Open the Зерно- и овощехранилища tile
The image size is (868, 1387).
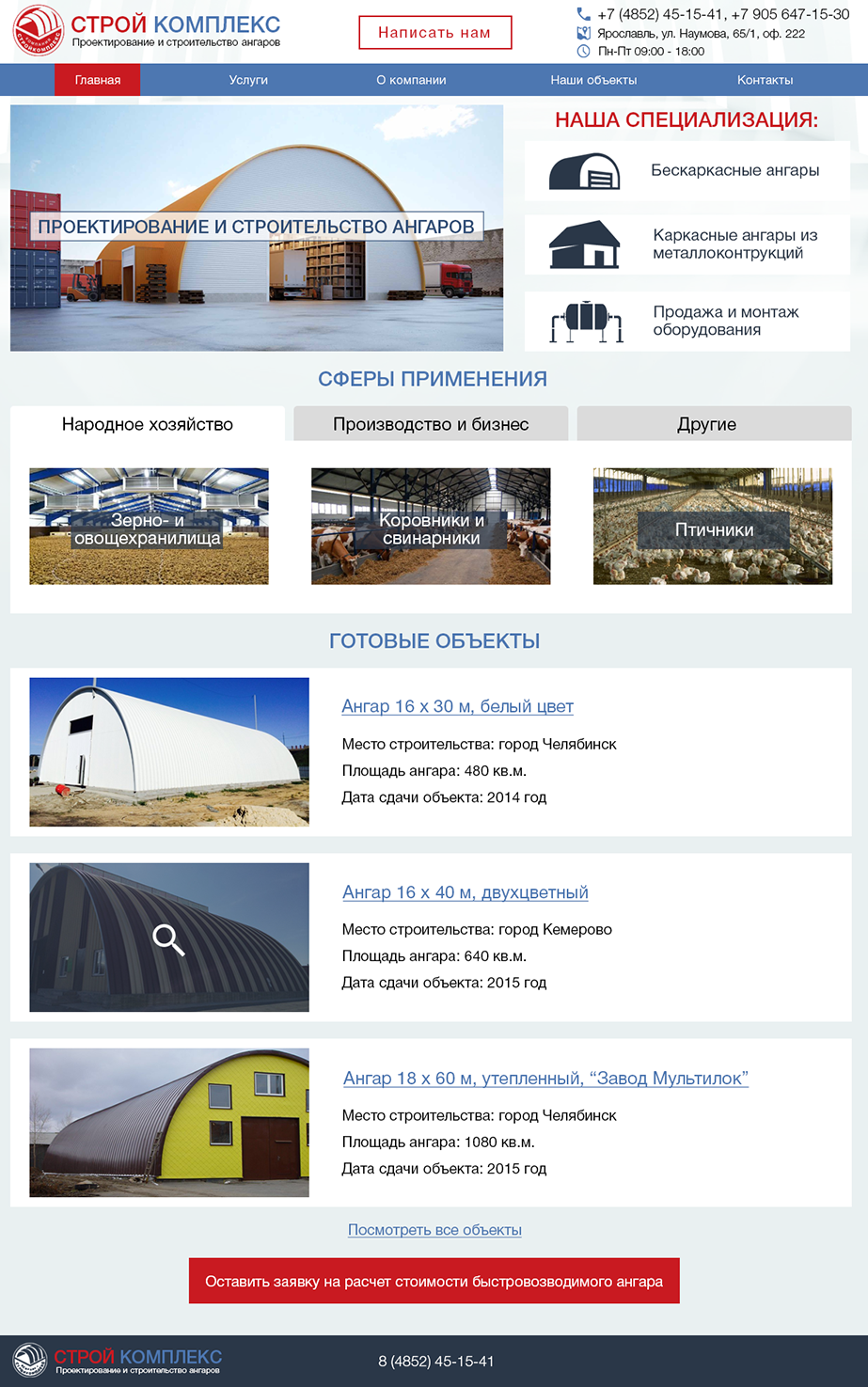click(x=149, y=527)
